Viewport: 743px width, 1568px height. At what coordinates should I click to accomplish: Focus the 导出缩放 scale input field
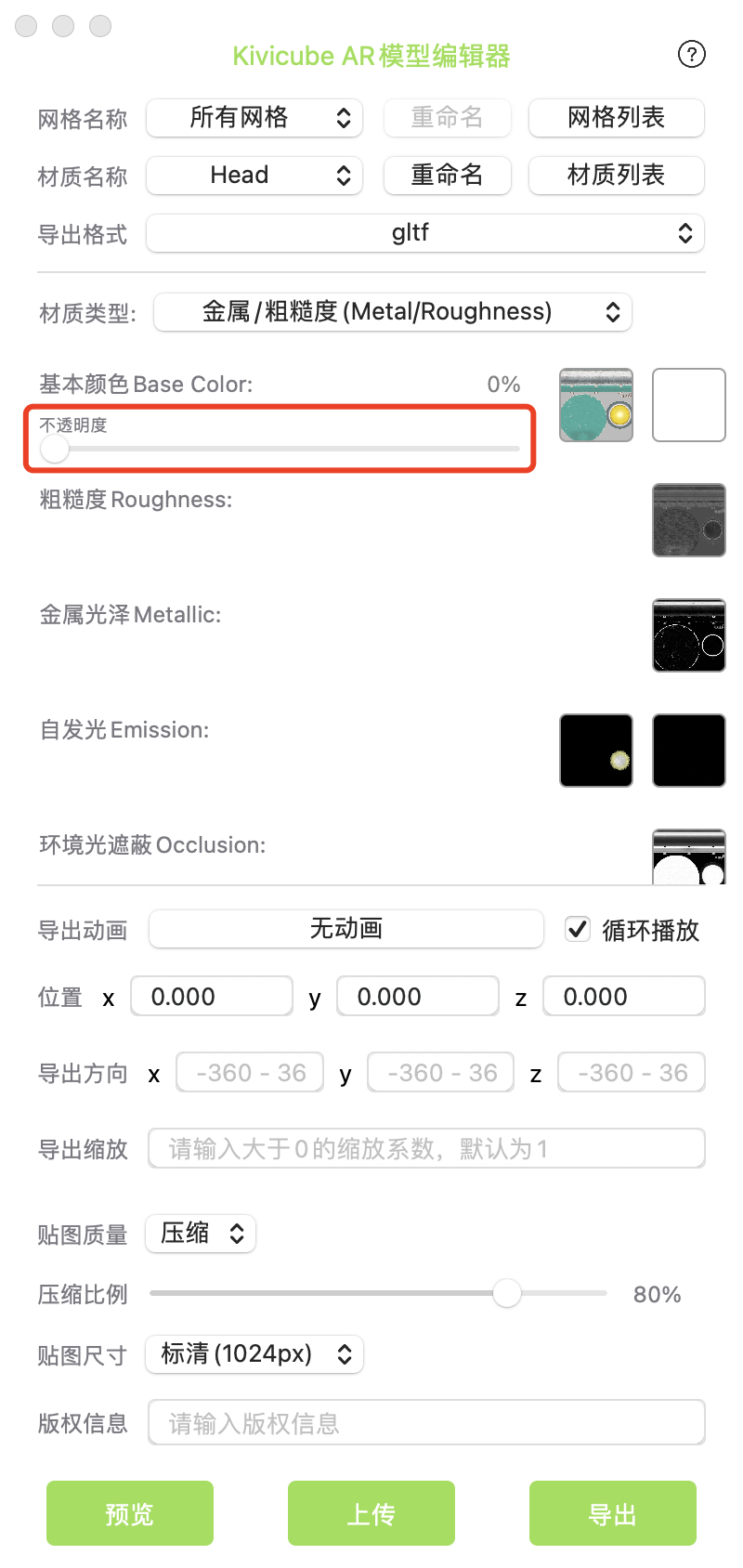point(426,1149)
